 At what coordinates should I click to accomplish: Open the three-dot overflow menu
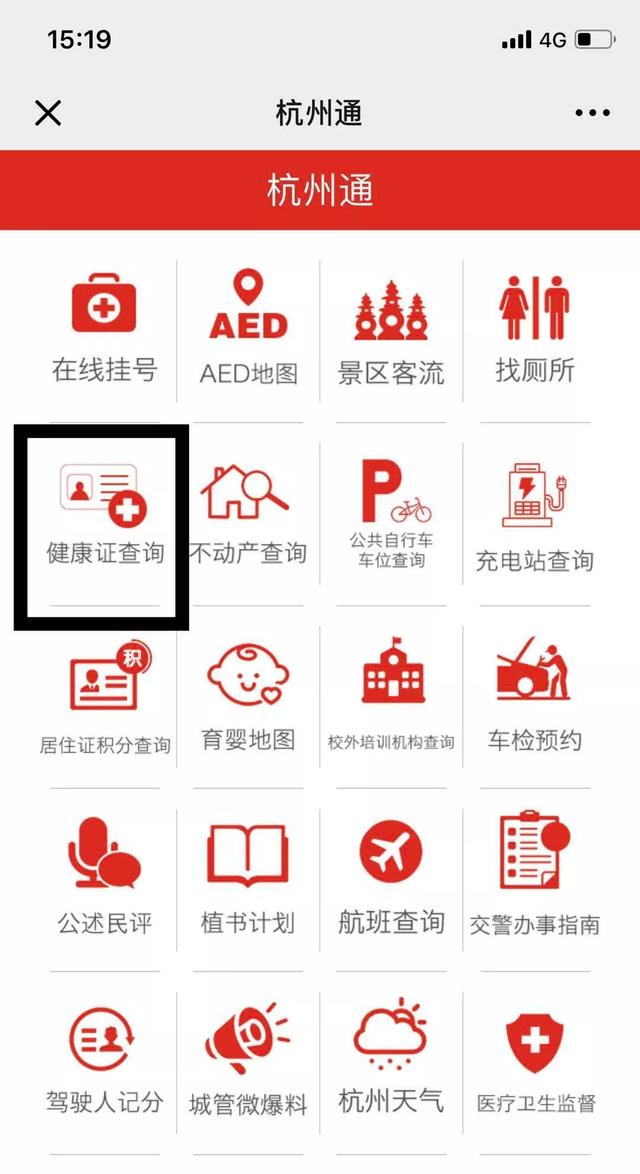[x=592, y=113]
